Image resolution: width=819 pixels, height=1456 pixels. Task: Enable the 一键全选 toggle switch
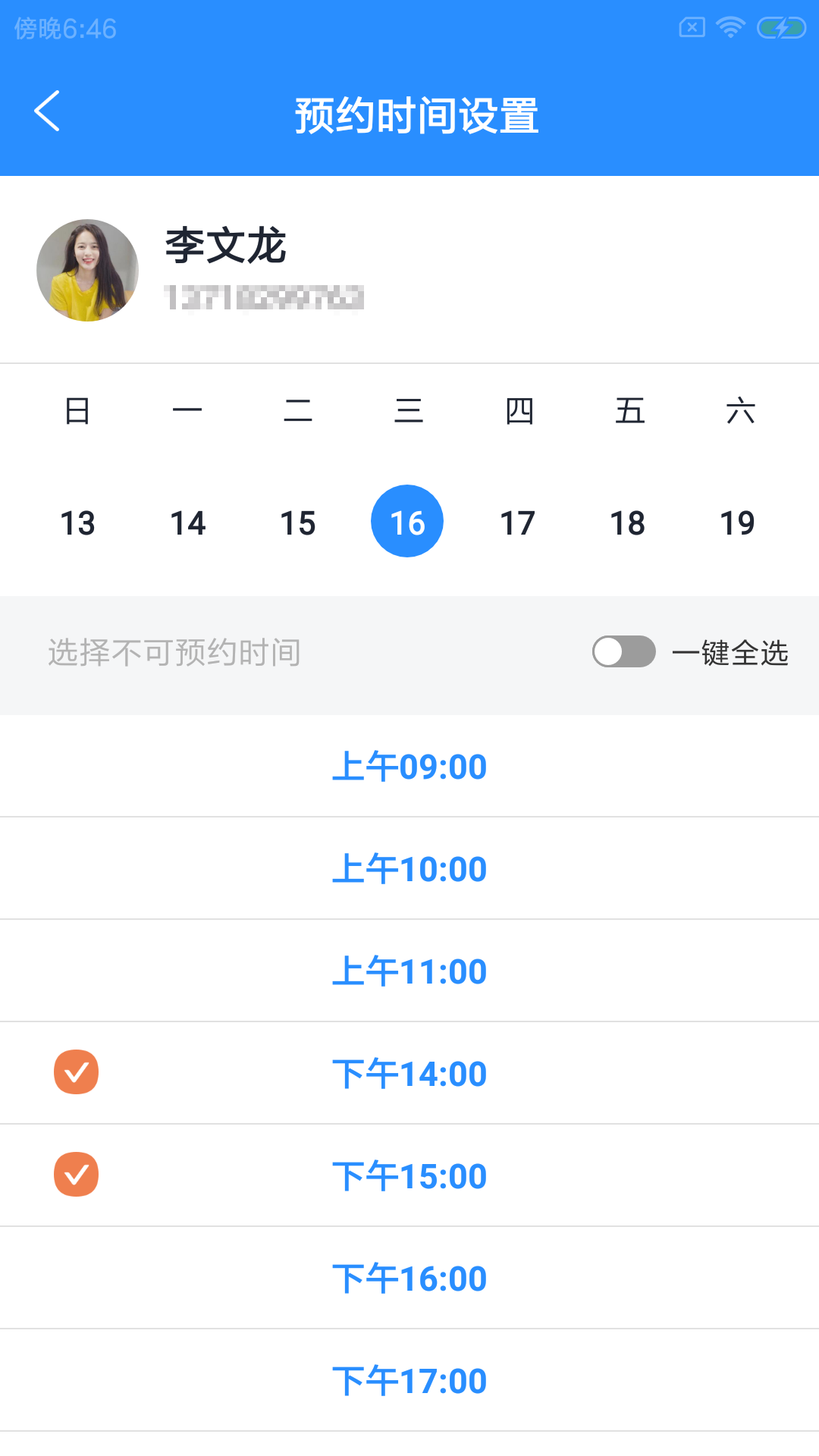[623, 651]
